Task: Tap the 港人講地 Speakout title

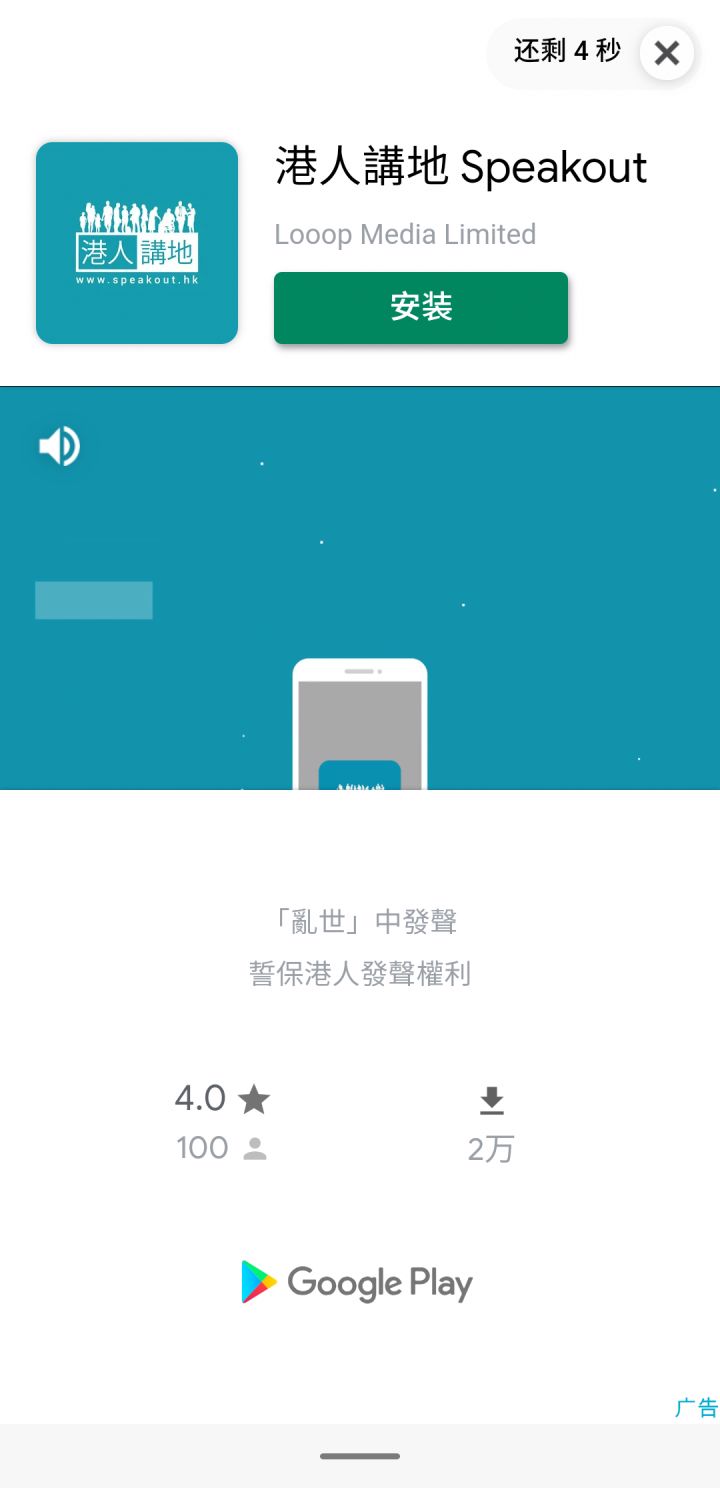Action: click(x=462, y=168)
